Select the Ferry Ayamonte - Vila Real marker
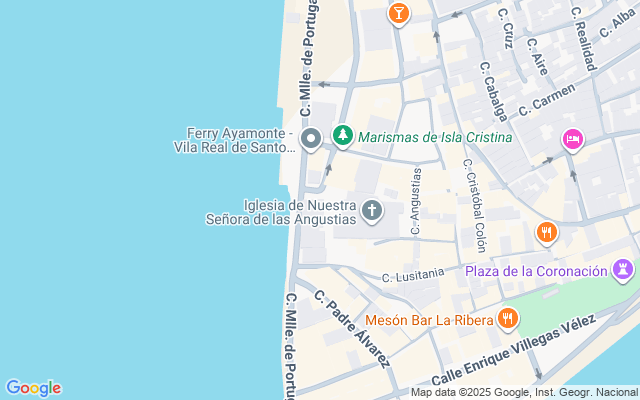 click(311, 138)
